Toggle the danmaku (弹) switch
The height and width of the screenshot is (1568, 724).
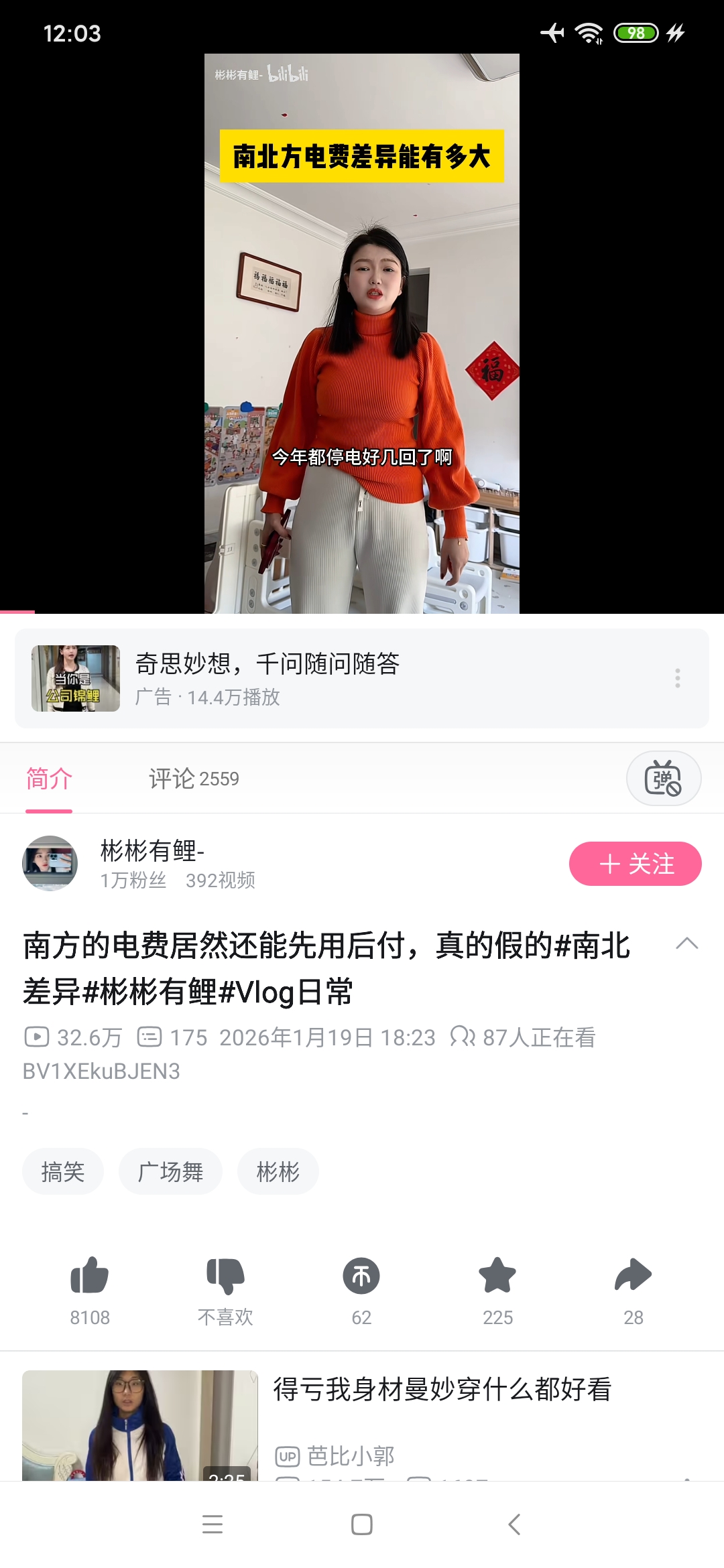tap(663, 779)
